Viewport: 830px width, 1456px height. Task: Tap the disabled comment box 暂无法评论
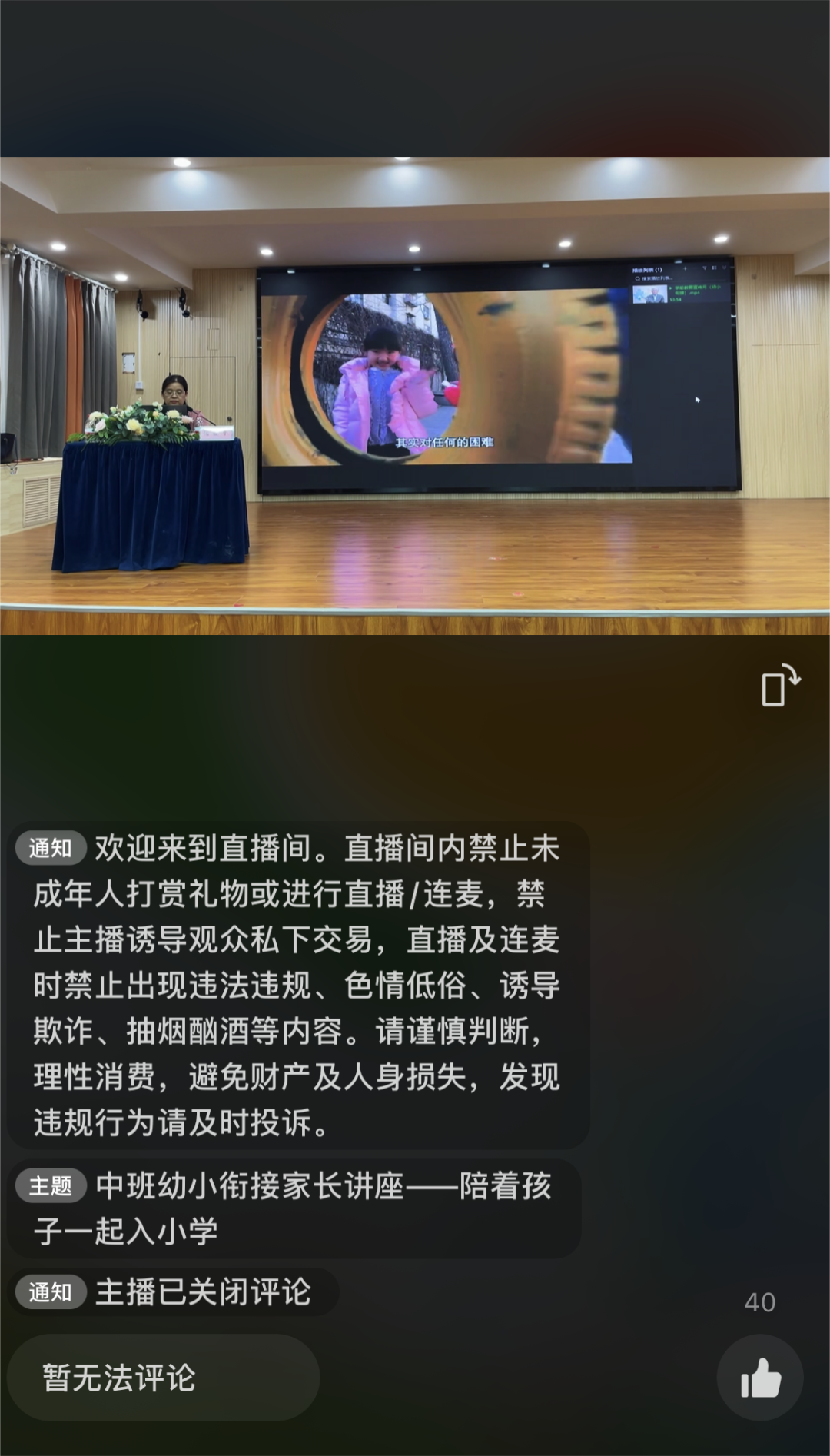(x=163, y=1378)
